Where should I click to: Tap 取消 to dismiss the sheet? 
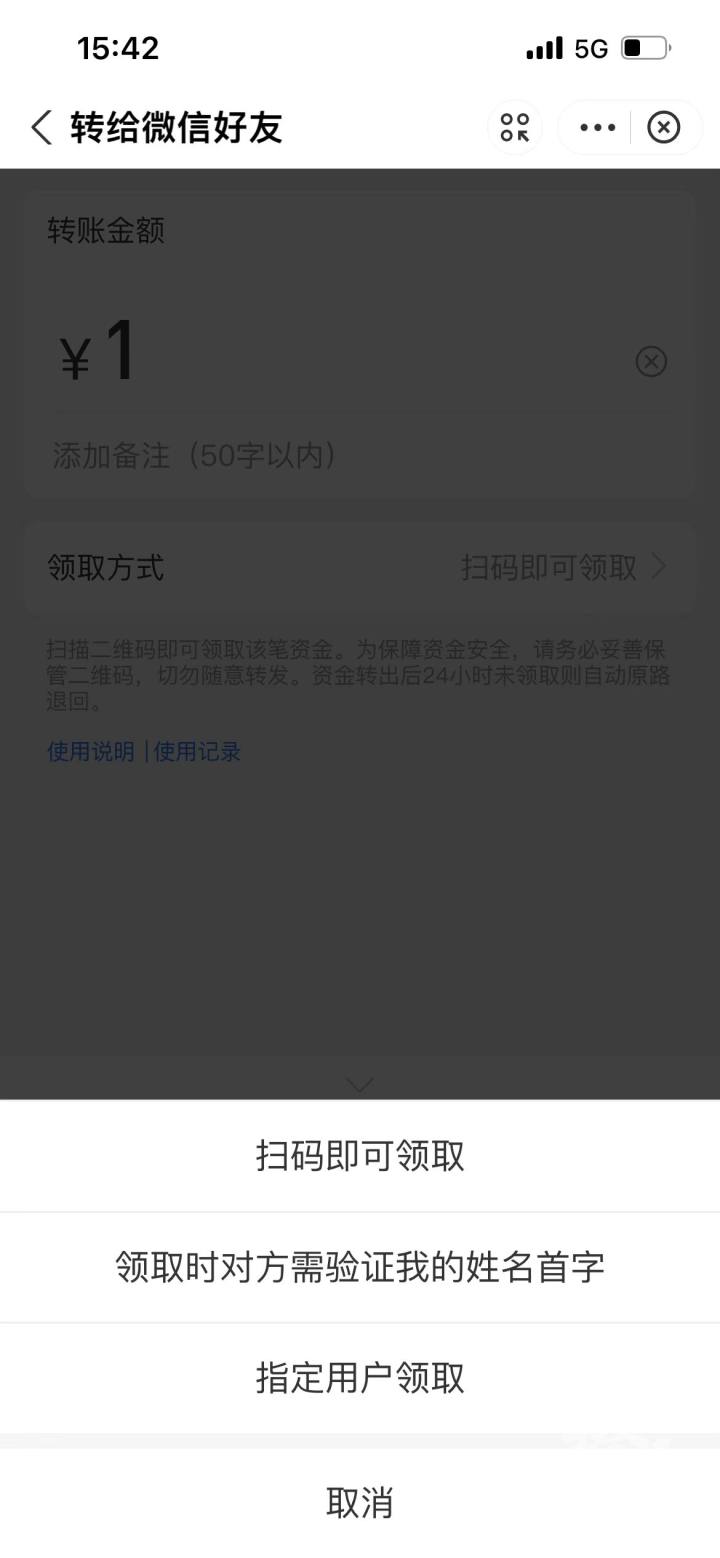(x=360, y=1503)
